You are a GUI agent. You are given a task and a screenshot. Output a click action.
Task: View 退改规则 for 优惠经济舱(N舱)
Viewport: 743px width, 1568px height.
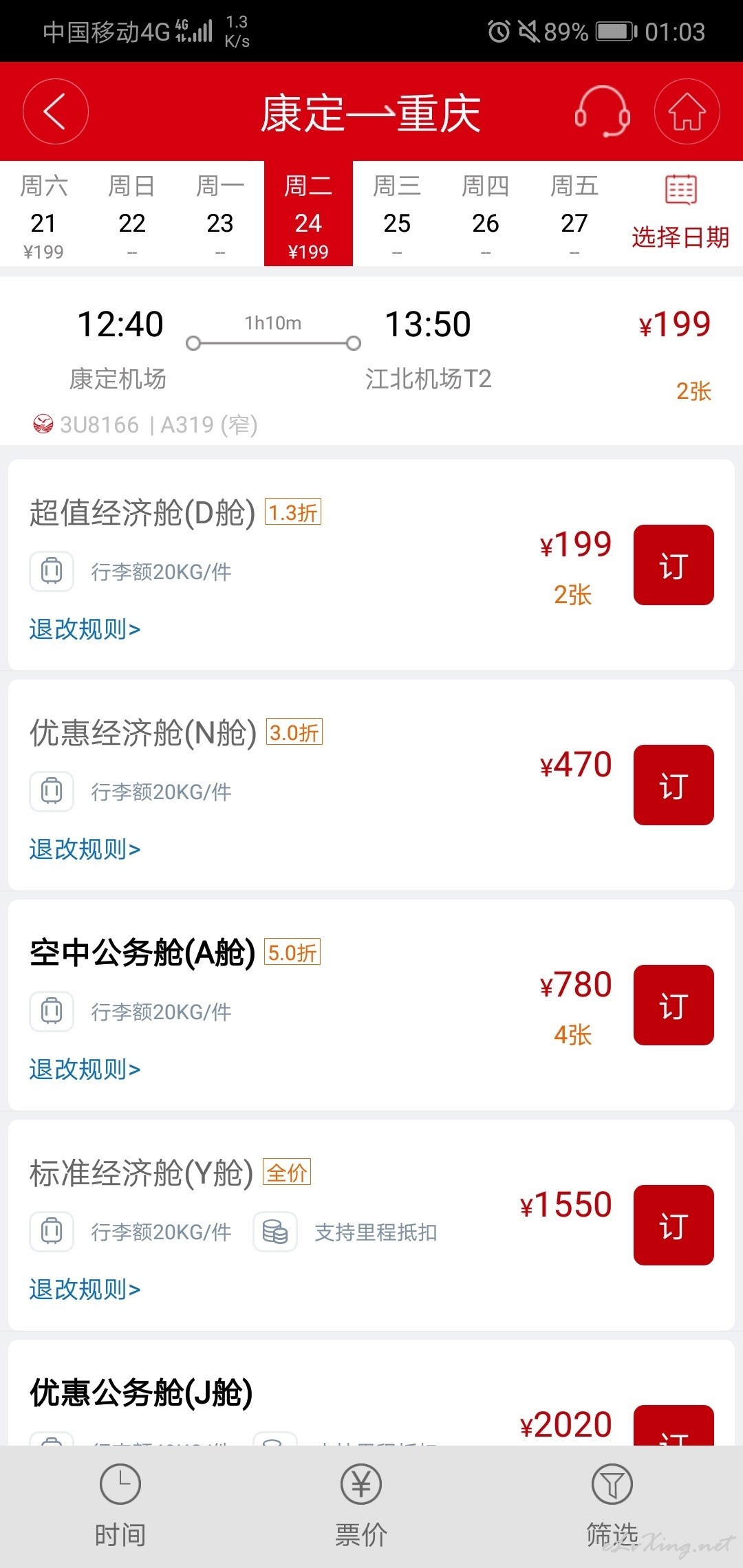[85, 849]
